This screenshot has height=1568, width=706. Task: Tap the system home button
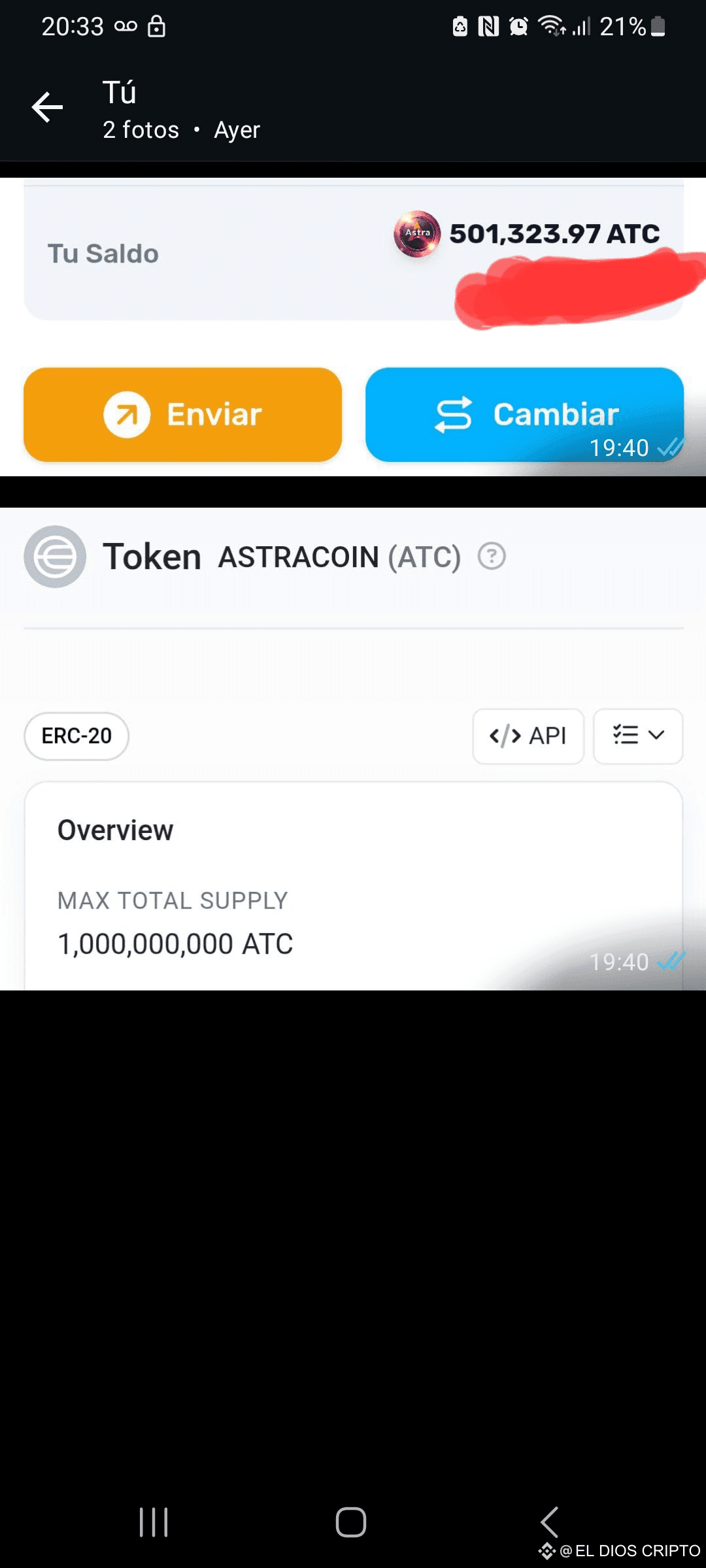pos(351,1522)
